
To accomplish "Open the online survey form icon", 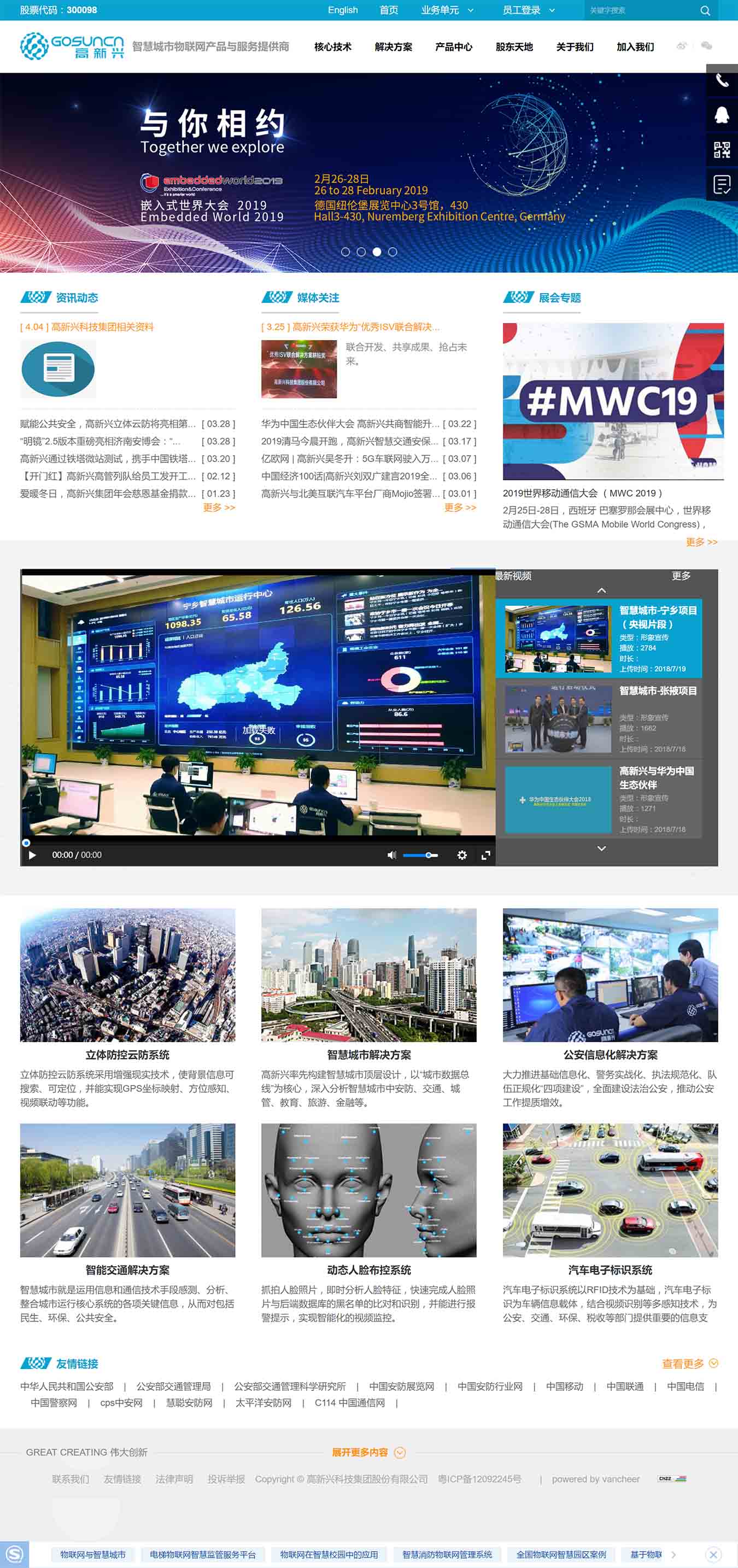I will 723,184.
